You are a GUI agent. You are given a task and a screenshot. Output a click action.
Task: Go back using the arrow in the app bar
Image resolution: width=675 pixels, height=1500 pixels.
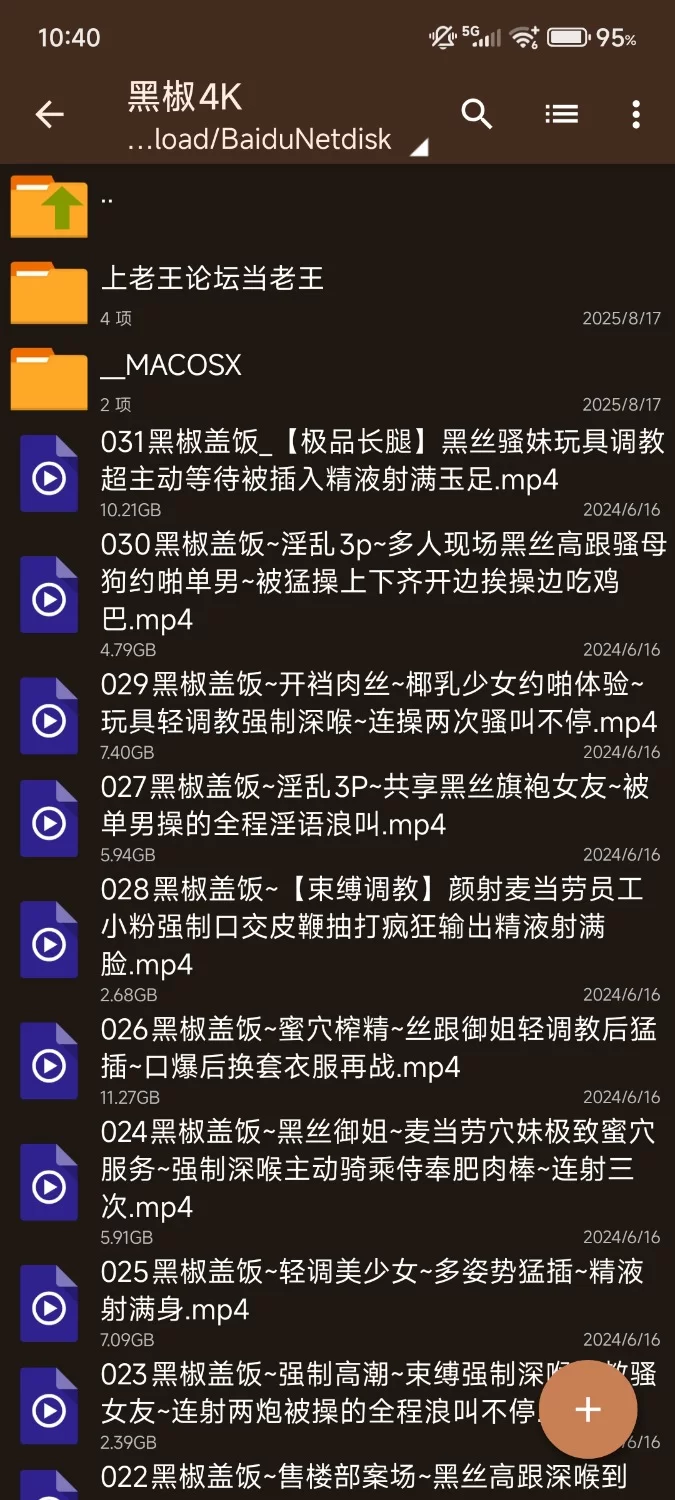pos(49,115)
